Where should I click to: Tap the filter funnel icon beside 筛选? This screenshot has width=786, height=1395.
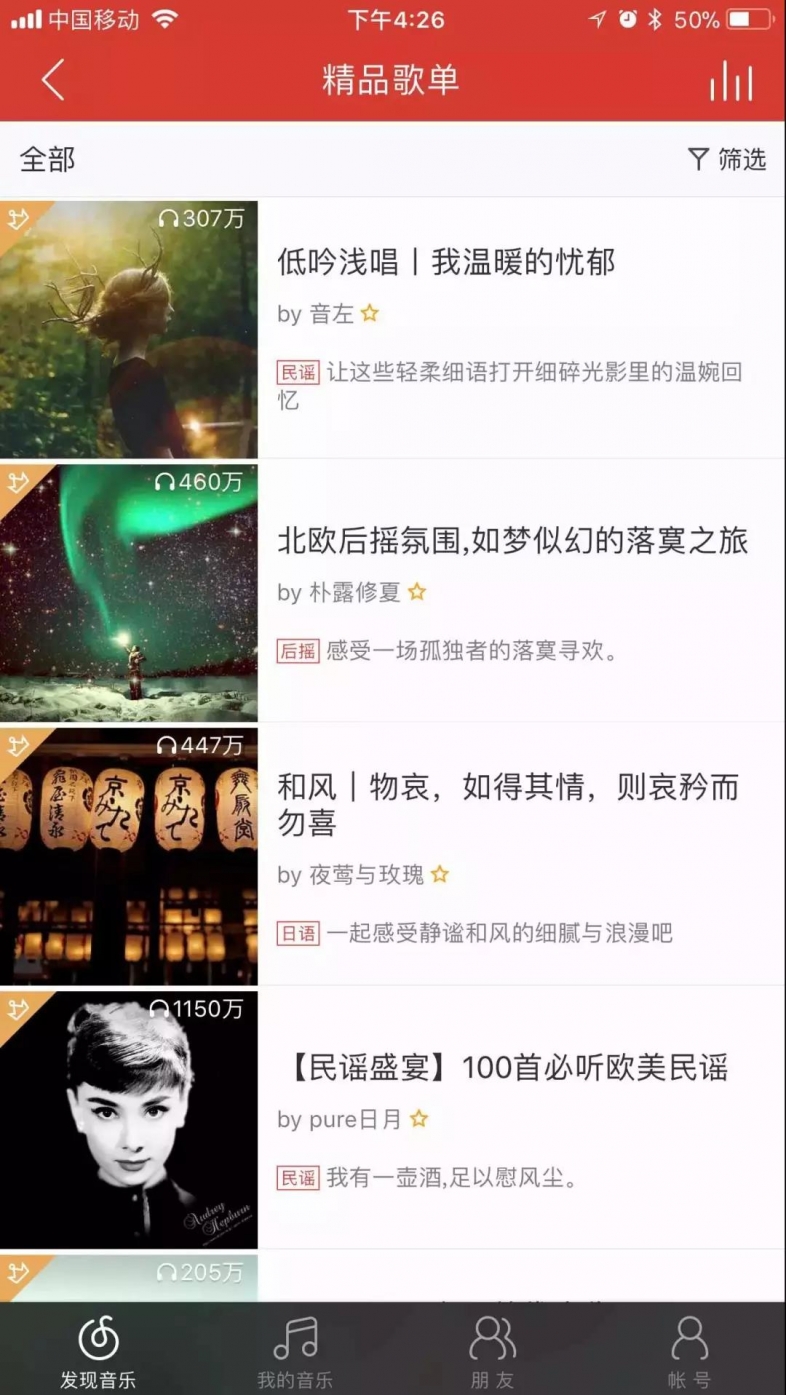698,157
